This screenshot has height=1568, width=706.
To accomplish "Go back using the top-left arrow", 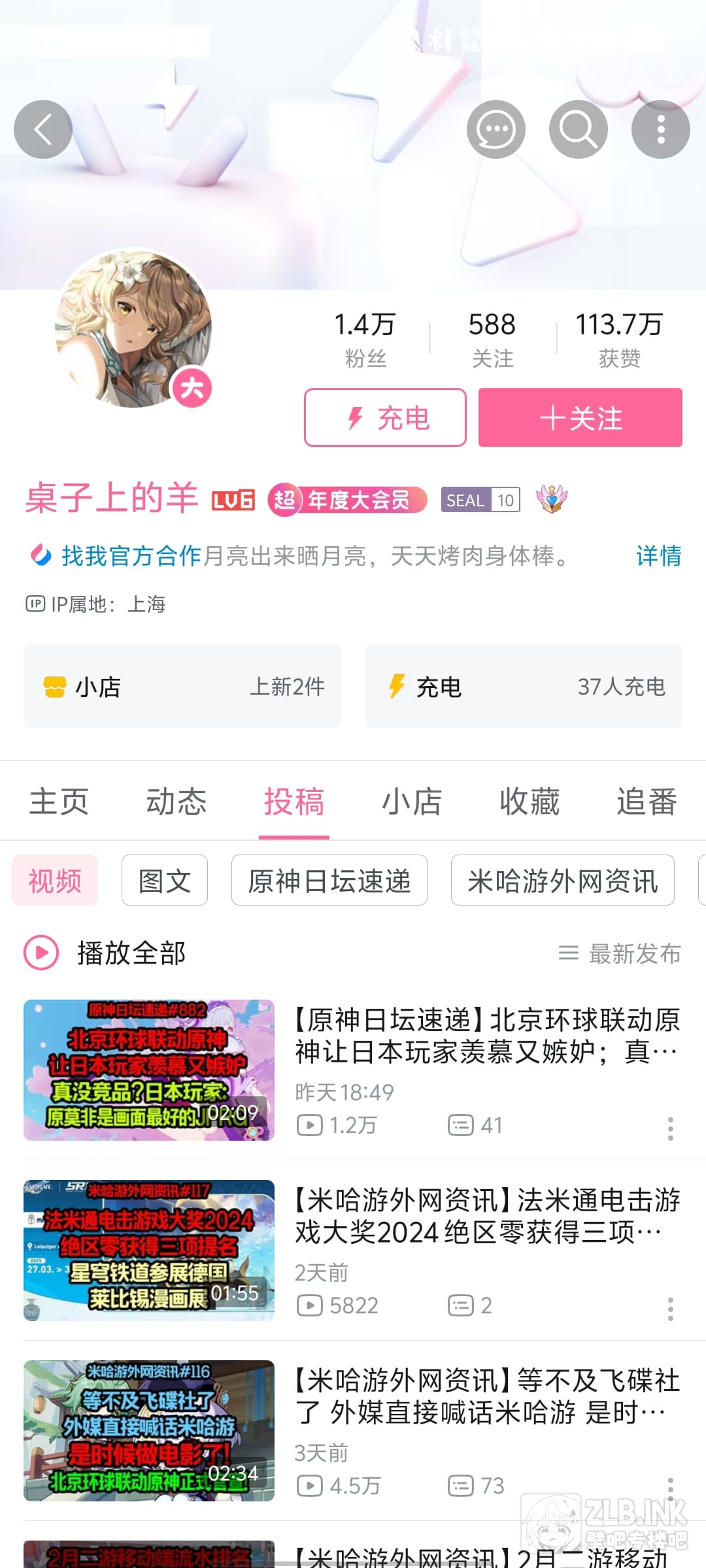I will tap(43, 129).
